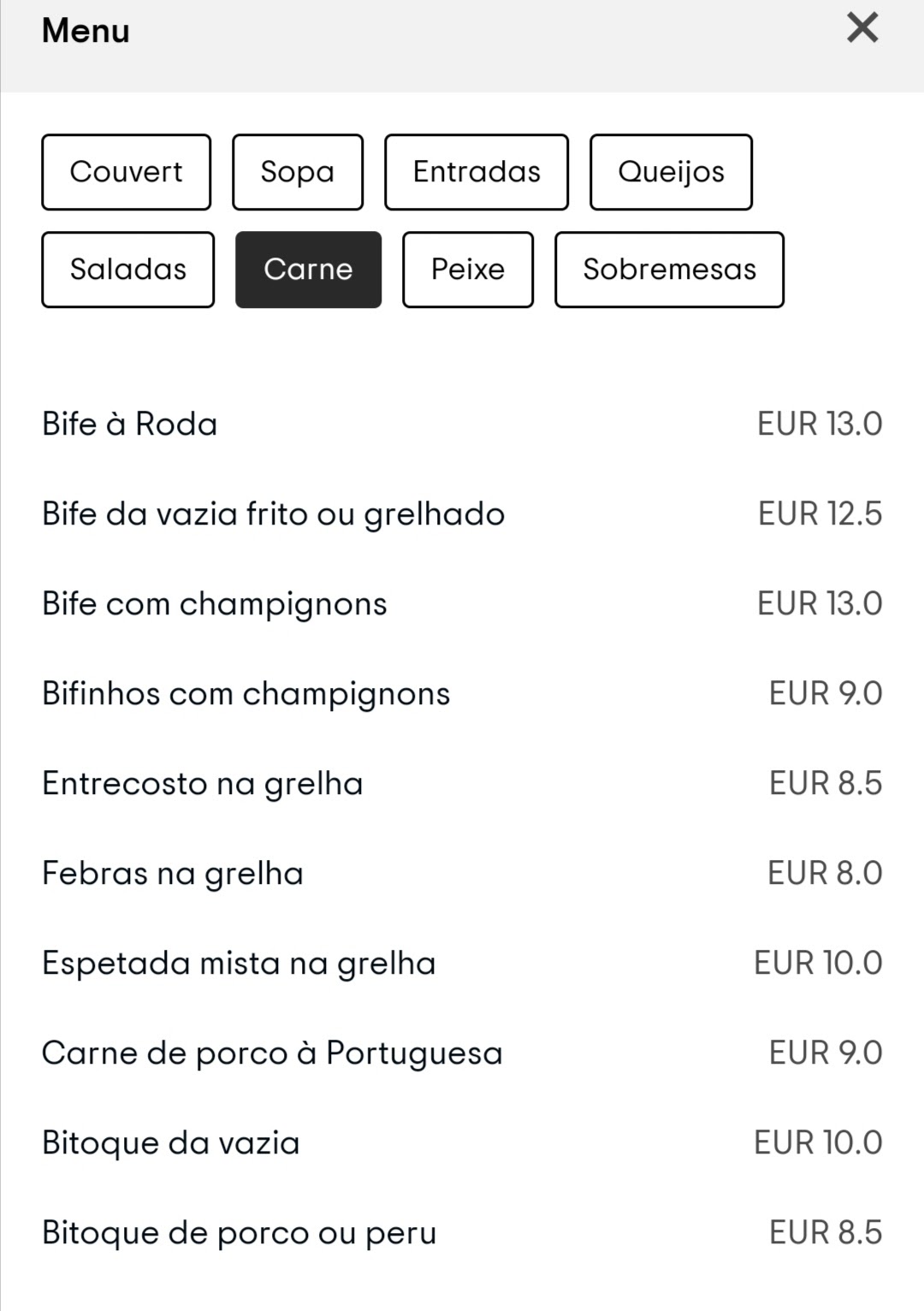Switch to the Sopa category
This screenshot has height=1311, width=924.
click(297, 172)
